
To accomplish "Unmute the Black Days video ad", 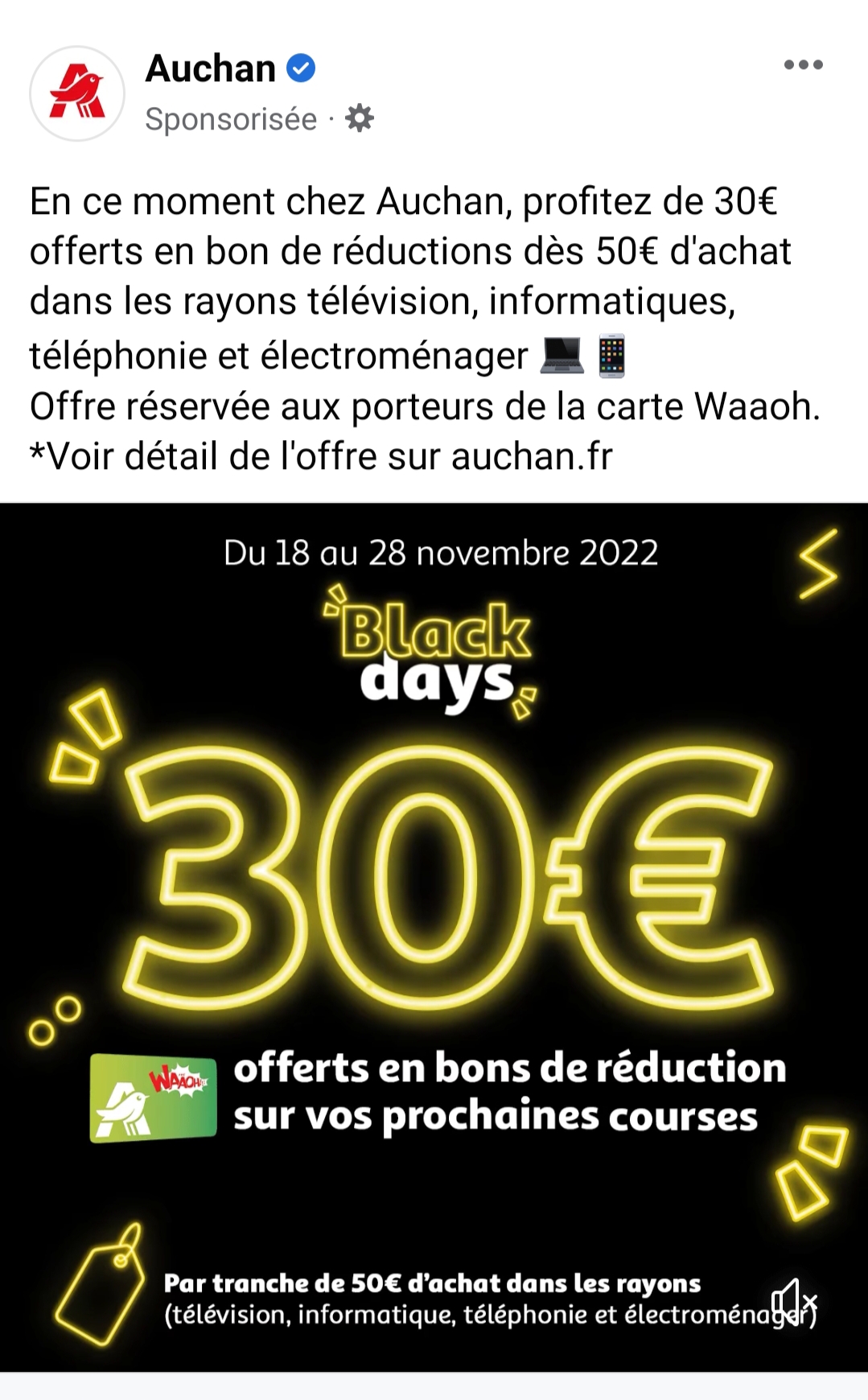I will pyautogui.click(x=793, y=1299).
